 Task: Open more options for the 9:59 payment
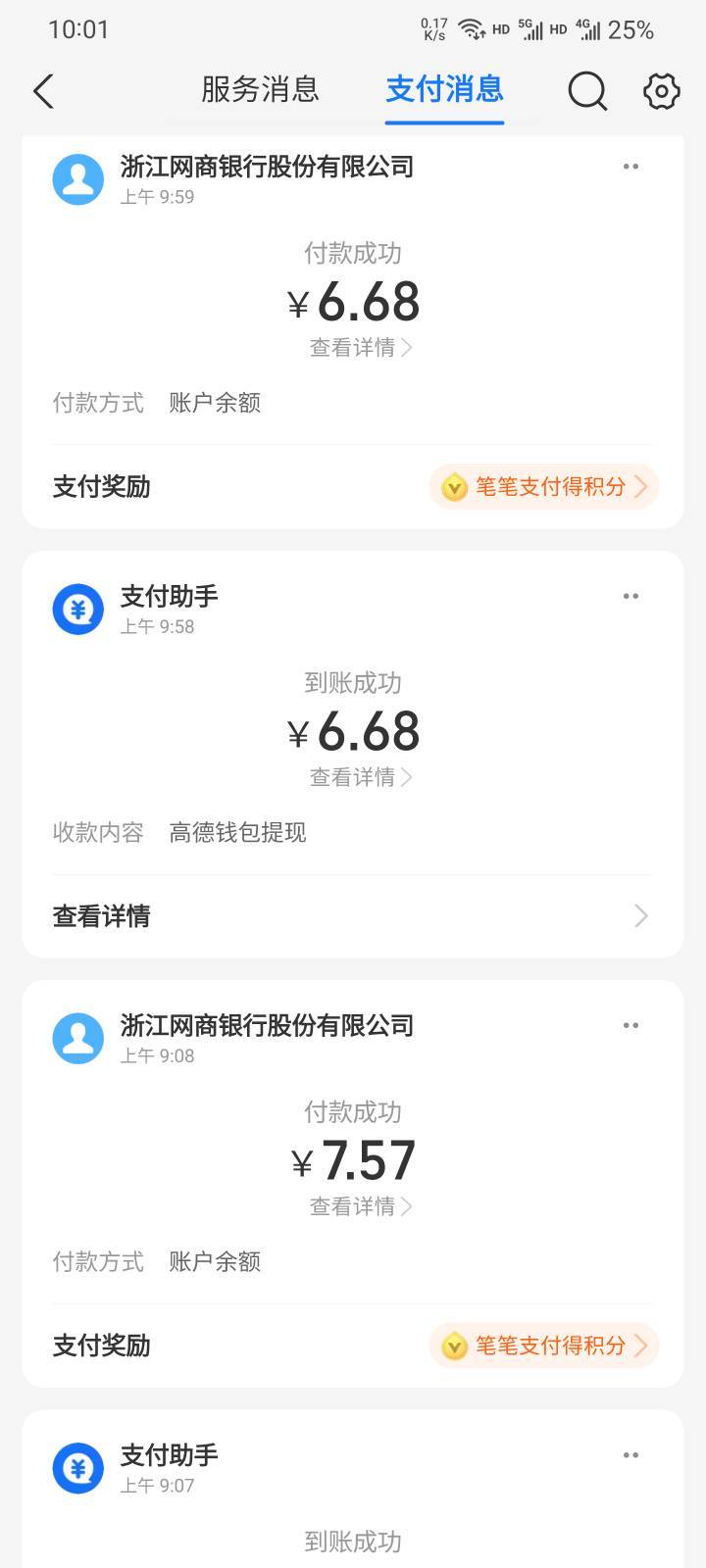[x=630, y=167]
